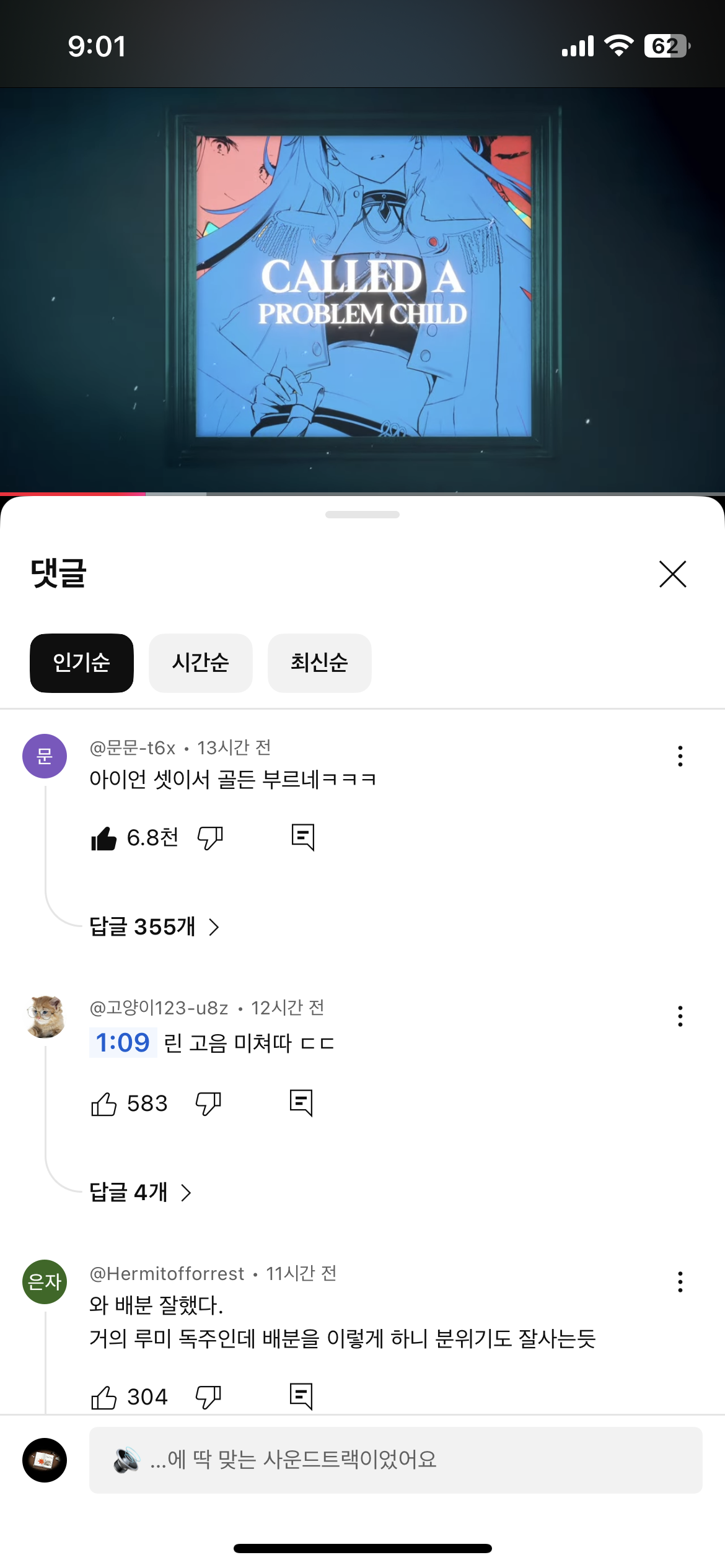Switch to the 최신순 sort chip
The width and height of the screenshot is (725, 1568).
(319, 663)
